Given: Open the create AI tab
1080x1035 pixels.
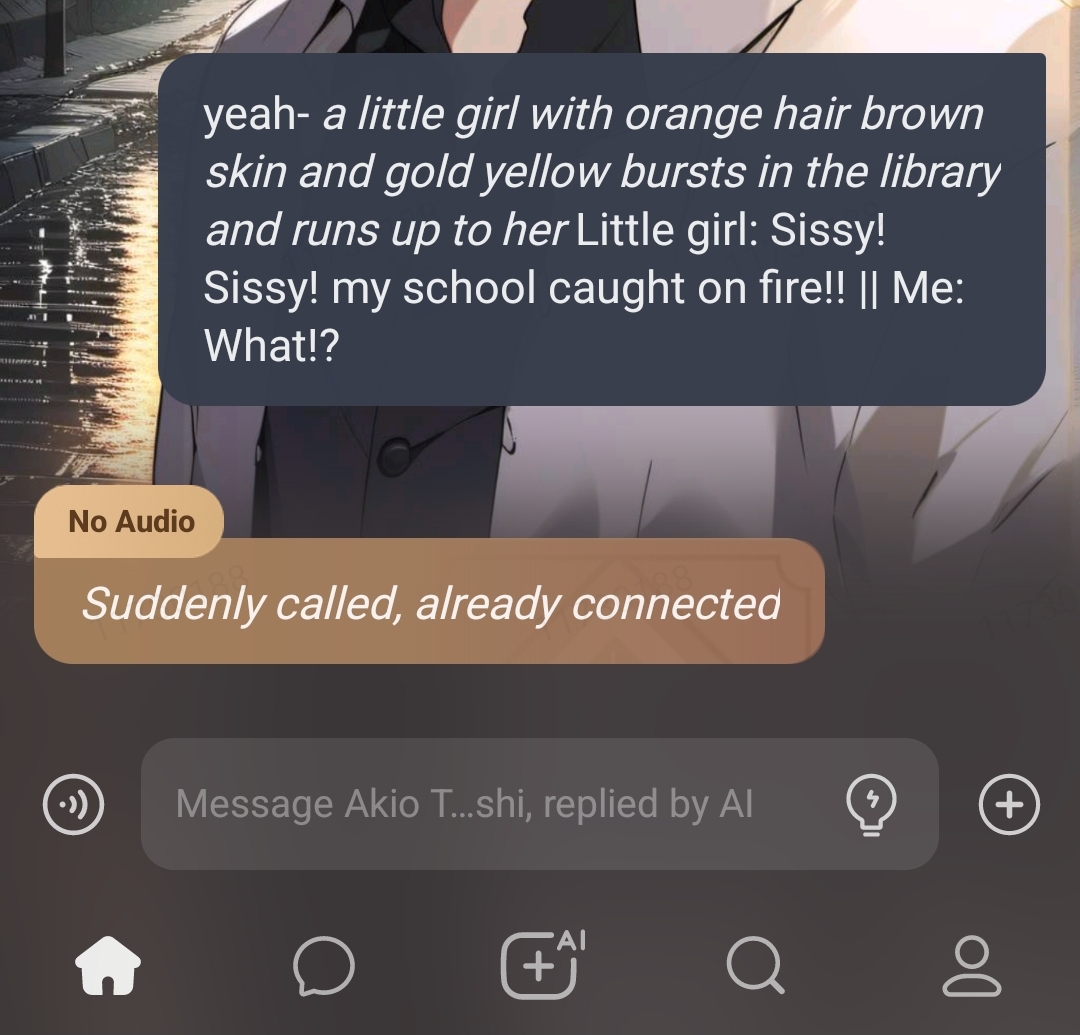Looking at the screenshot, I should pos(541,965).
